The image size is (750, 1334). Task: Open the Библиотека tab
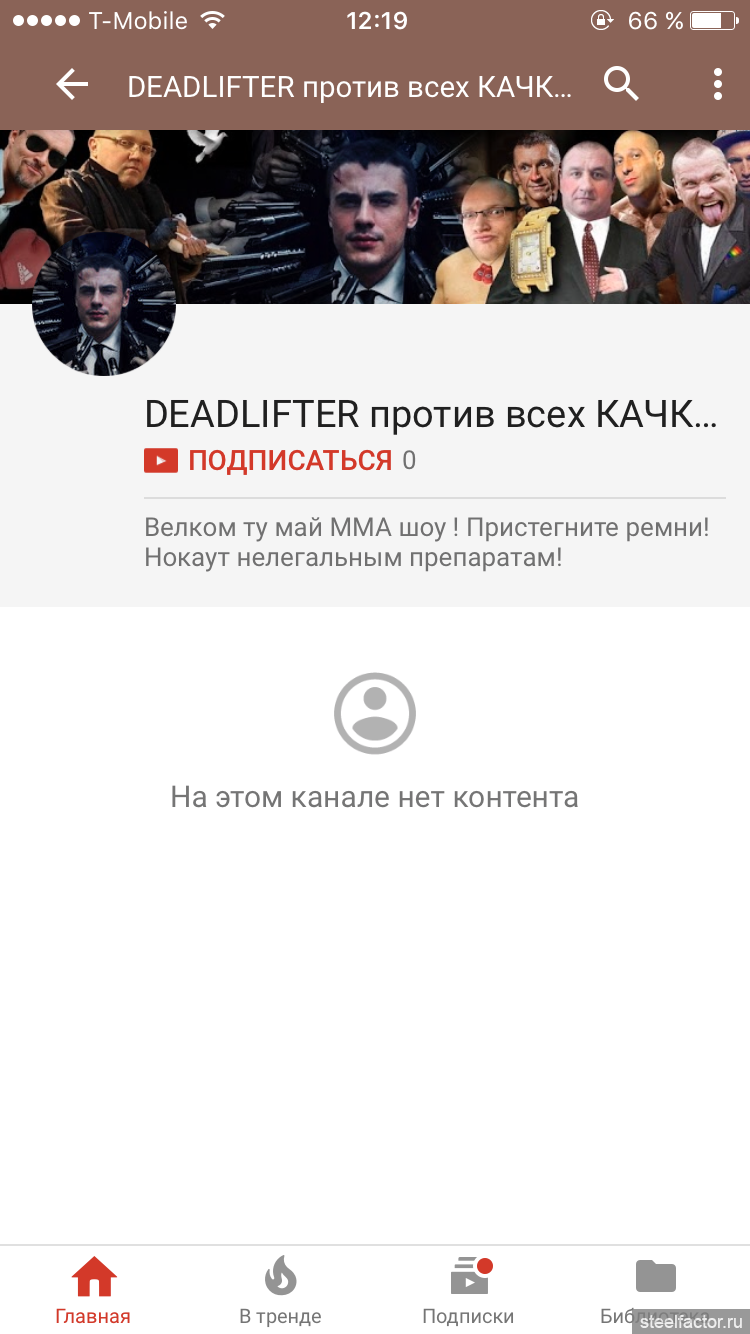point(655,1290)
